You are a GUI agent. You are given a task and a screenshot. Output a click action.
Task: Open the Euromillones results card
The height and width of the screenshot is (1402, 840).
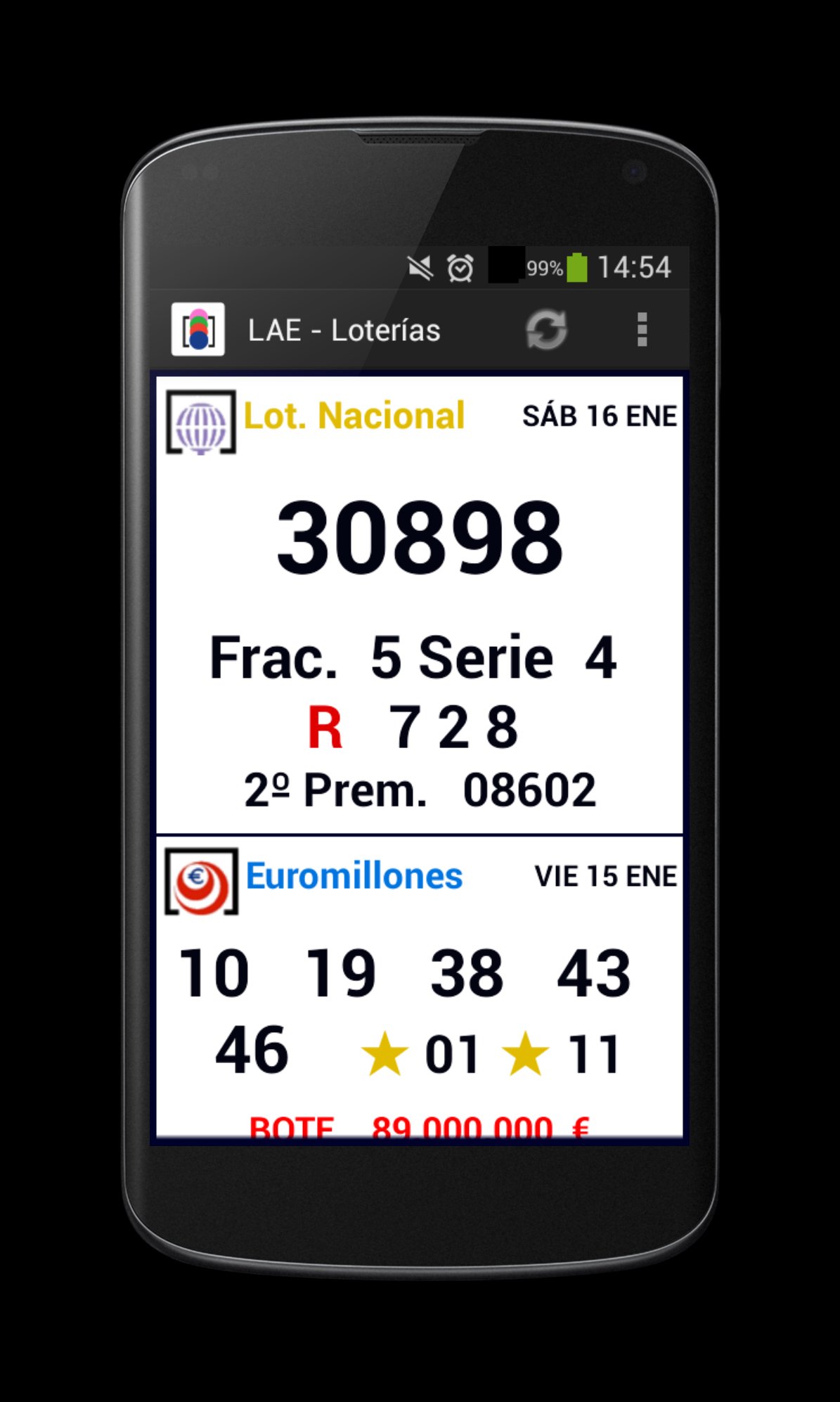click(419, 986)
